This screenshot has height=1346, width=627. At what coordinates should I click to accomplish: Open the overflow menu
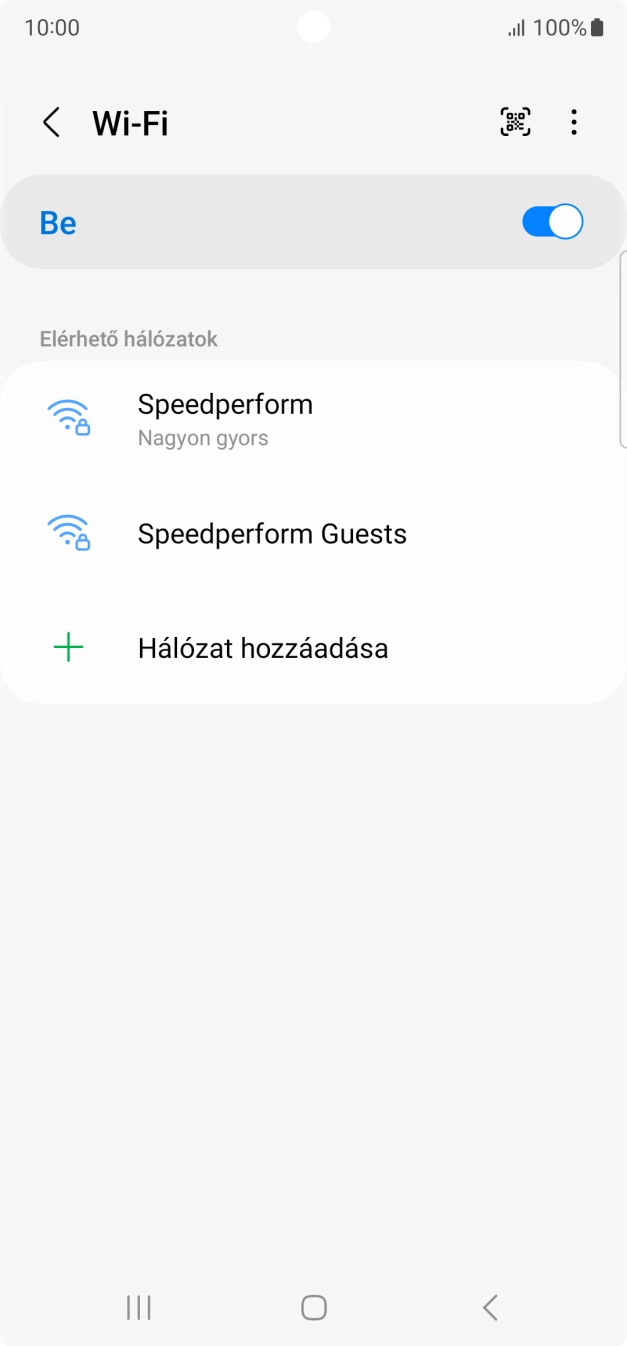coord(573,122)
